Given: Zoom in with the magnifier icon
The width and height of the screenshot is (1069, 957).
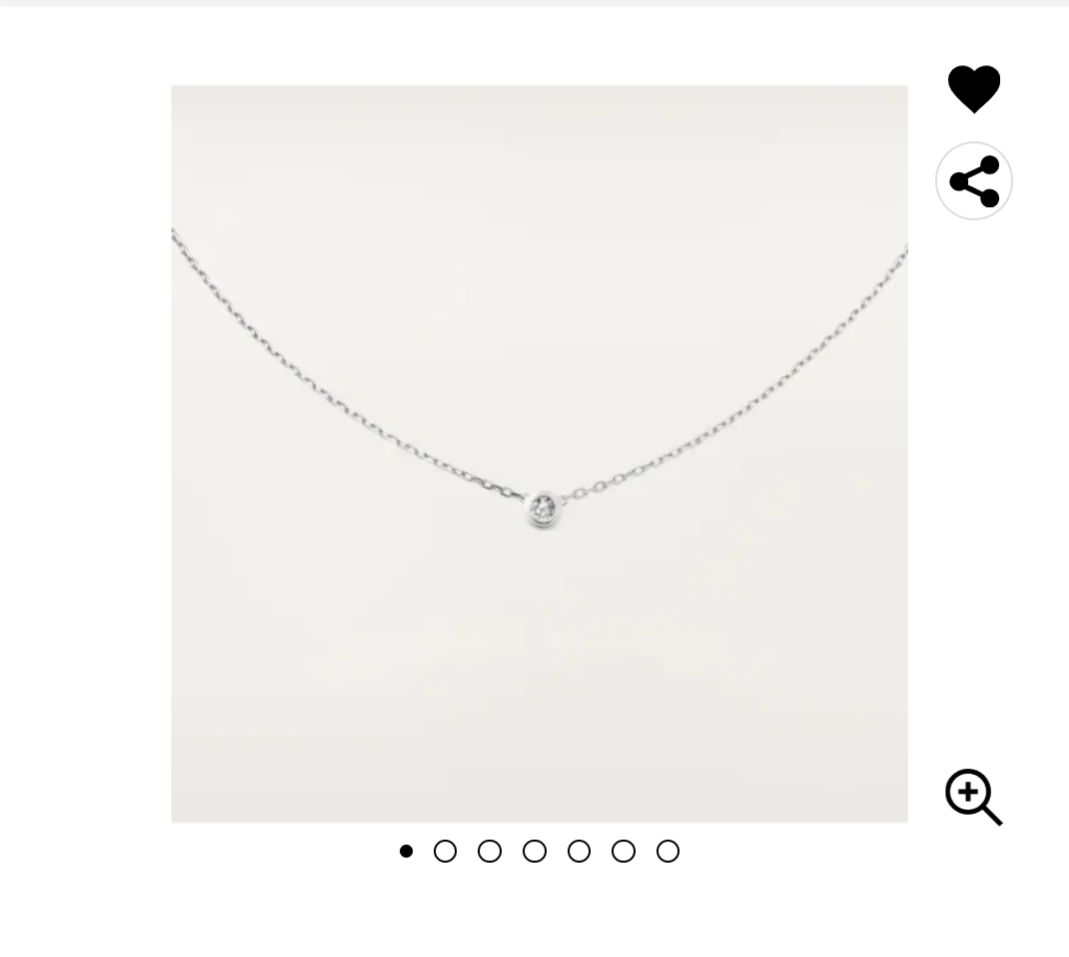Looking at the screenshot, I should click(x=973, y=796).
